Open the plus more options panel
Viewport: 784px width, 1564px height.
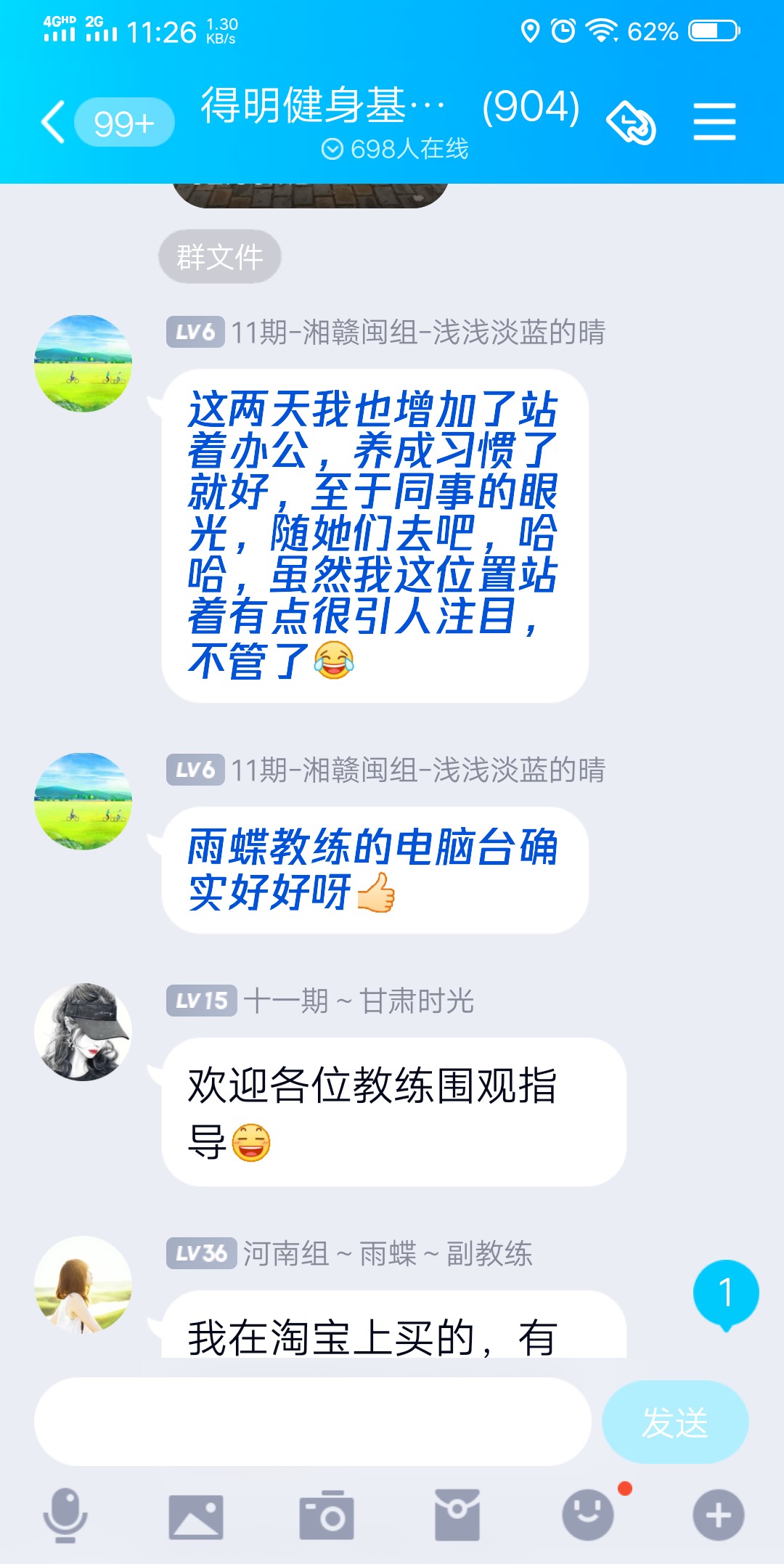click(x=719, y=1515)
